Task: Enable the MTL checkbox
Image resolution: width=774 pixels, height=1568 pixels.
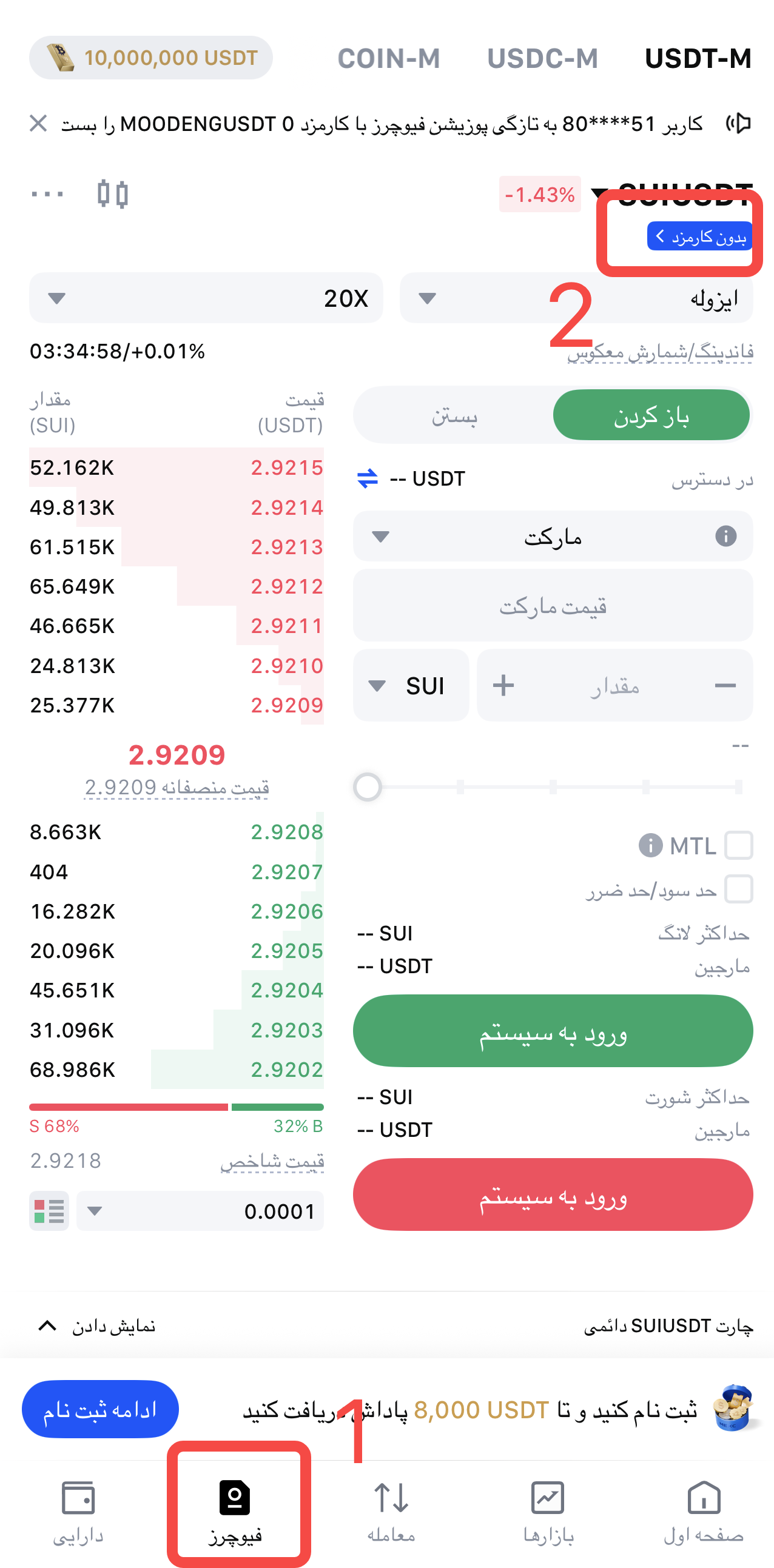Action: click(739, 845)
